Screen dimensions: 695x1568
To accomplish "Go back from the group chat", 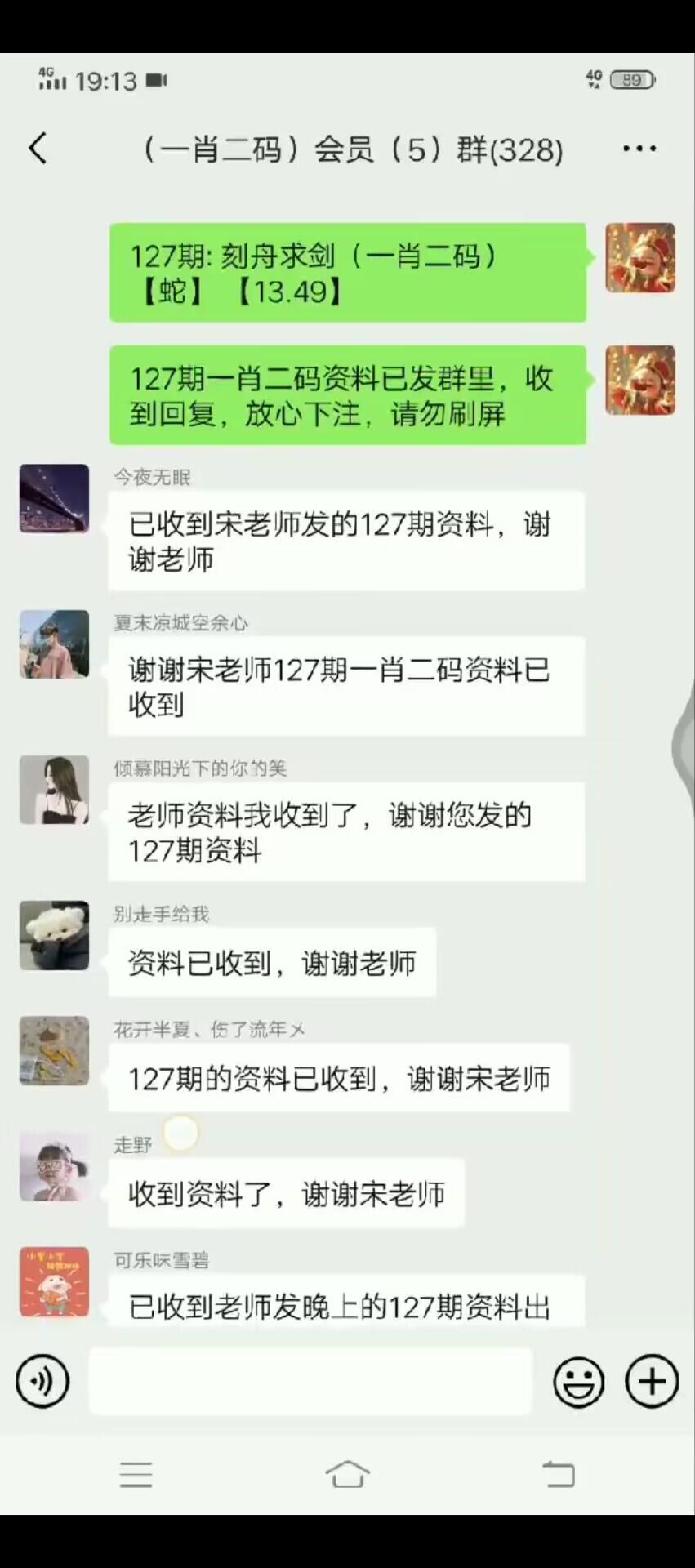I will coord(38,149).
